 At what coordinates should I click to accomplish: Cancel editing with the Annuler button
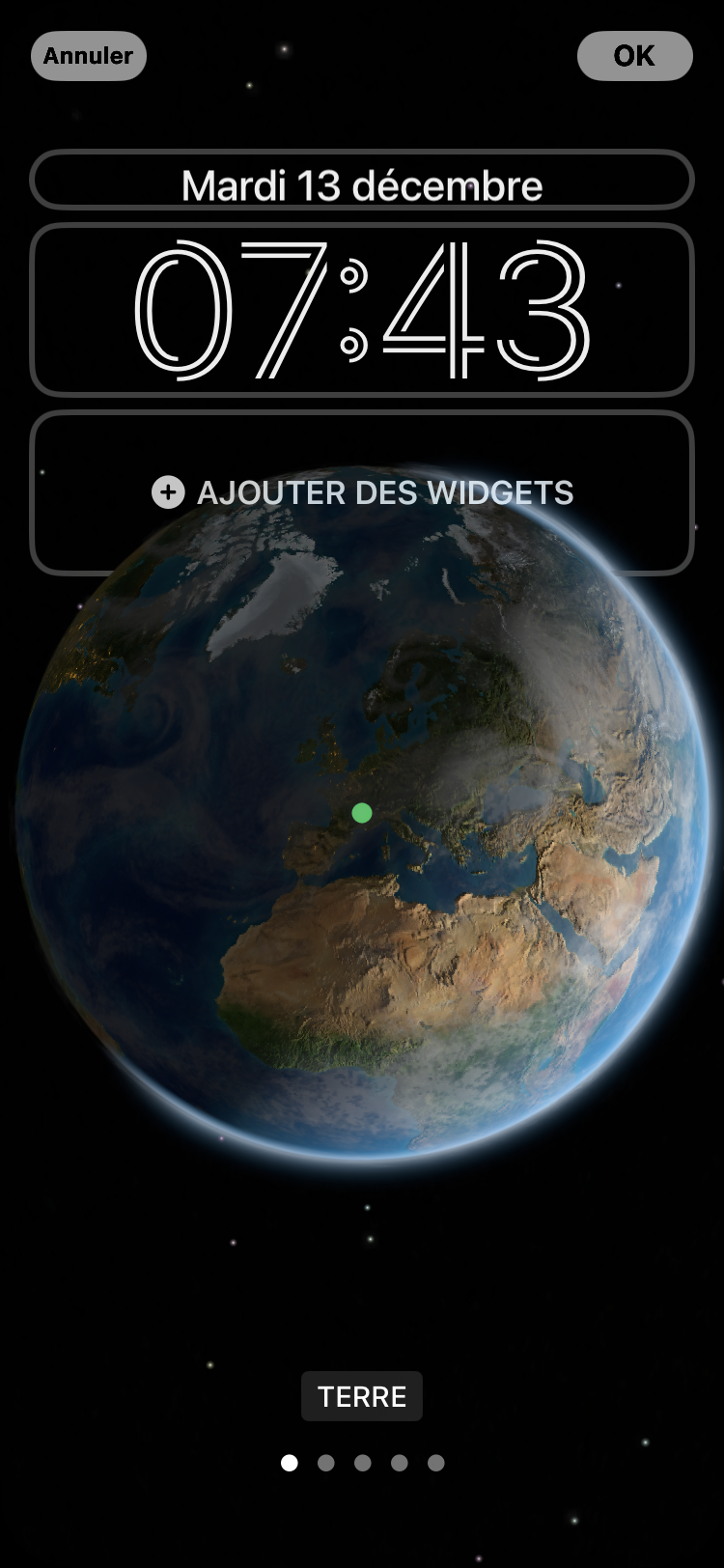[89, 56]
